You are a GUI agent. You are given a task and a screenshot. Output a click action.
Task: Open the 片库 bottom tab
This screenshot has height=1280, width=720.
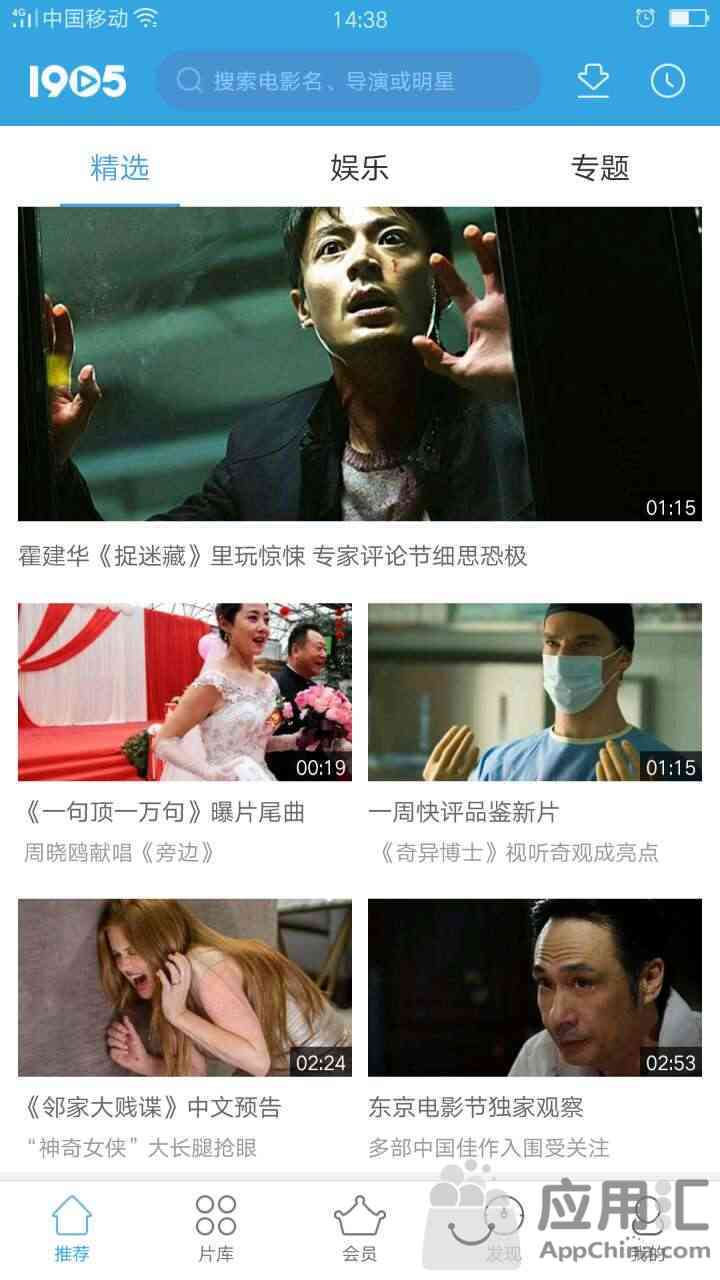tap(216, 1227)
